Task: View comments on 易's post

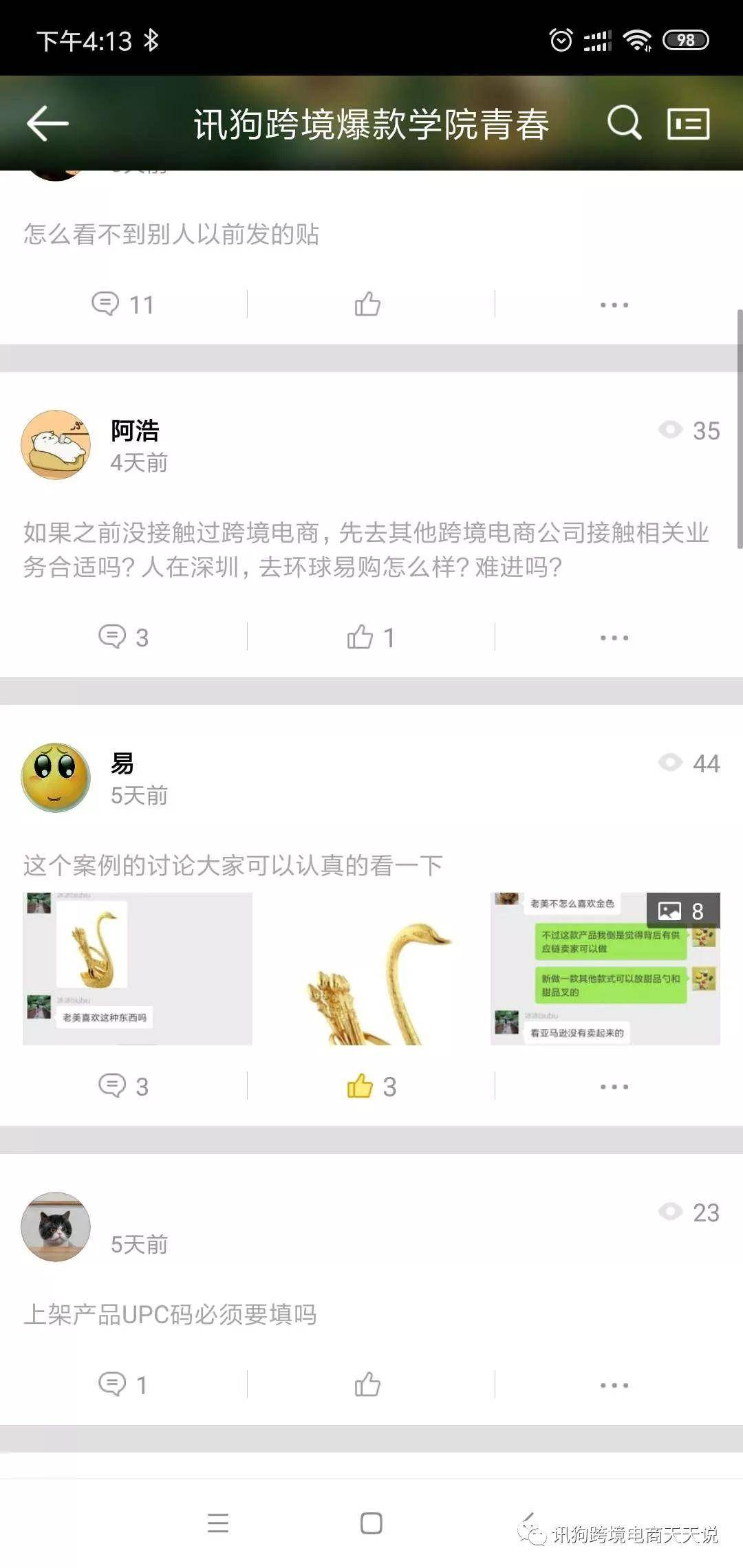Action: click(123, 1086)
